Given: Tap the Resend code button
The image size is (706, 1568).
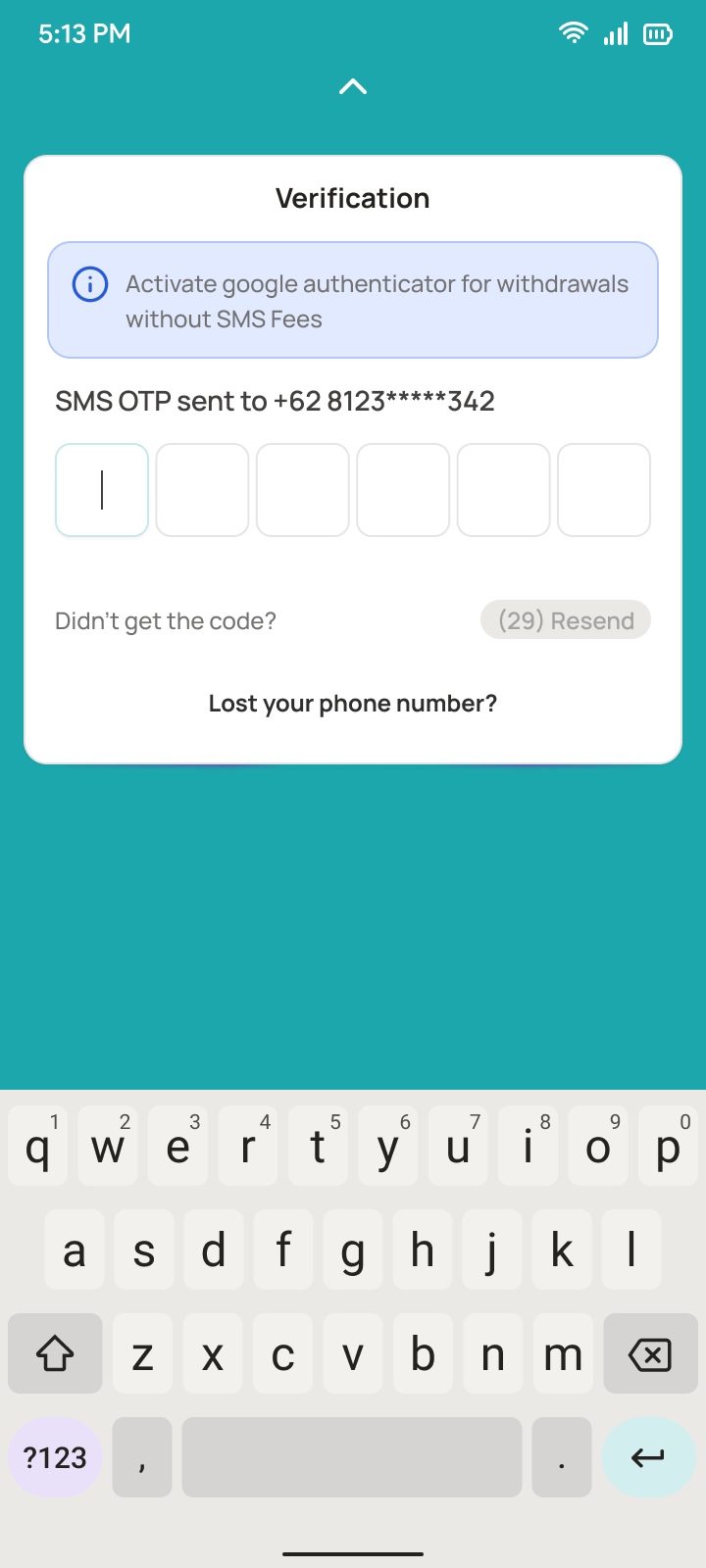Looking at the screenshot, I should click(x=566, y=620).
